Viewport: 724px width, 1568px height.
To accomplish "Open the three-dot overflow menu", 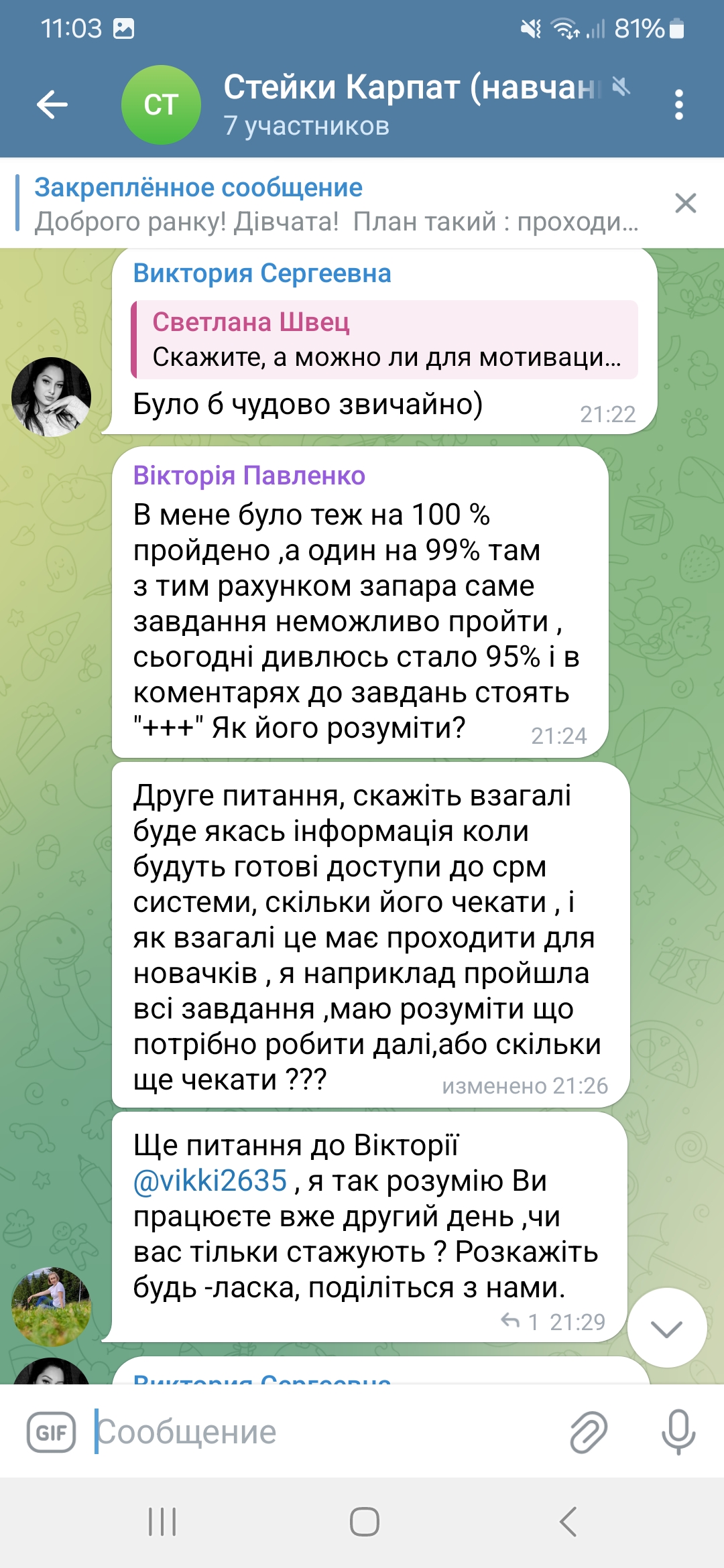I will point(679,105).
